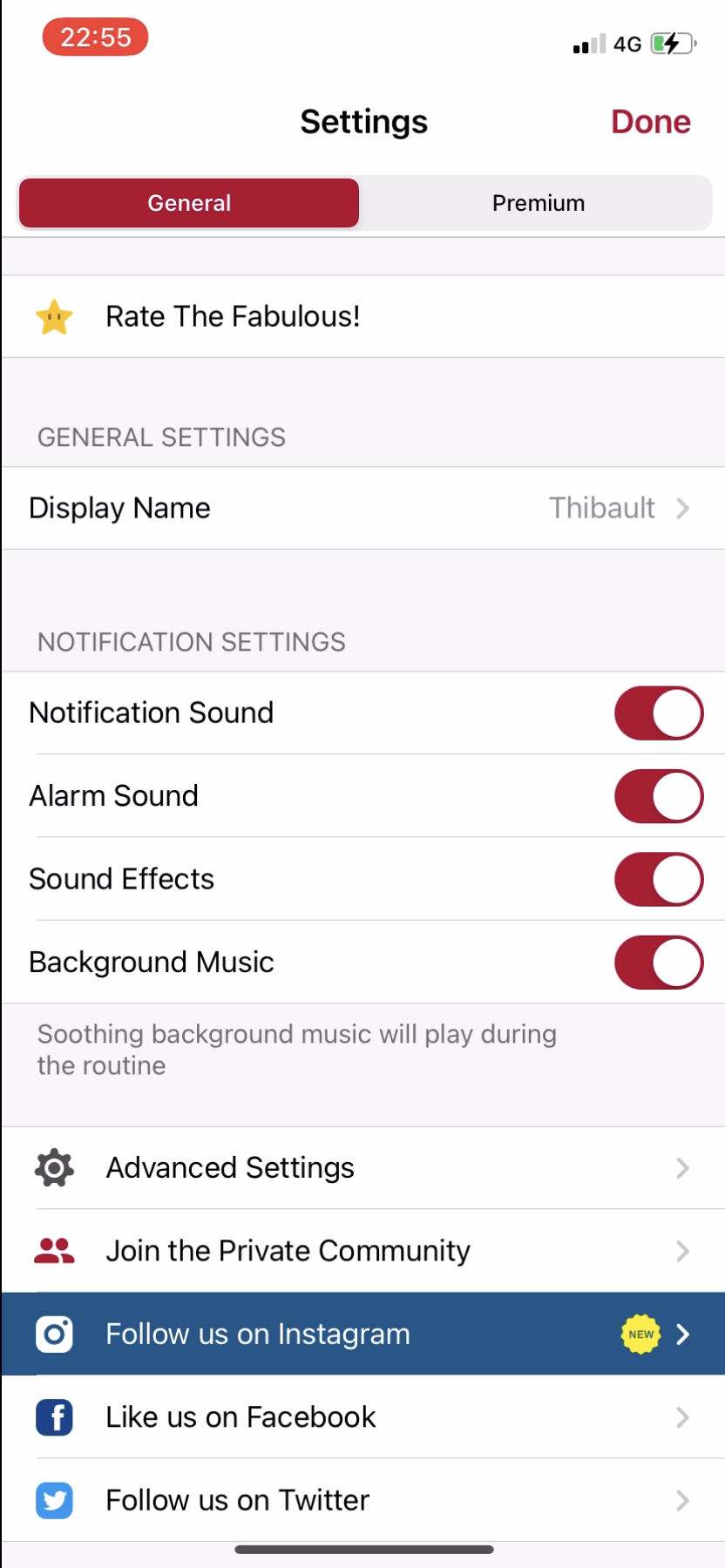The height and width of the screenshot is (1568, 725).
Task: Tap the people icon beside Join the Private Community
Action: point(54,1250)
